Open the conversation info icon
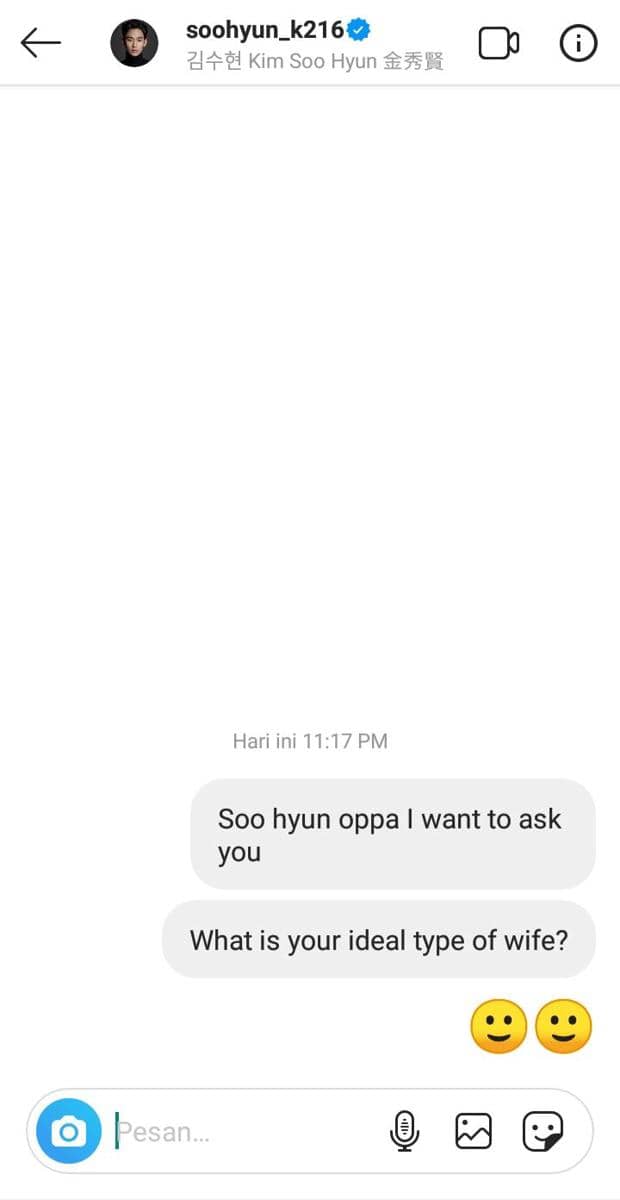 click(x=578, y=43)
